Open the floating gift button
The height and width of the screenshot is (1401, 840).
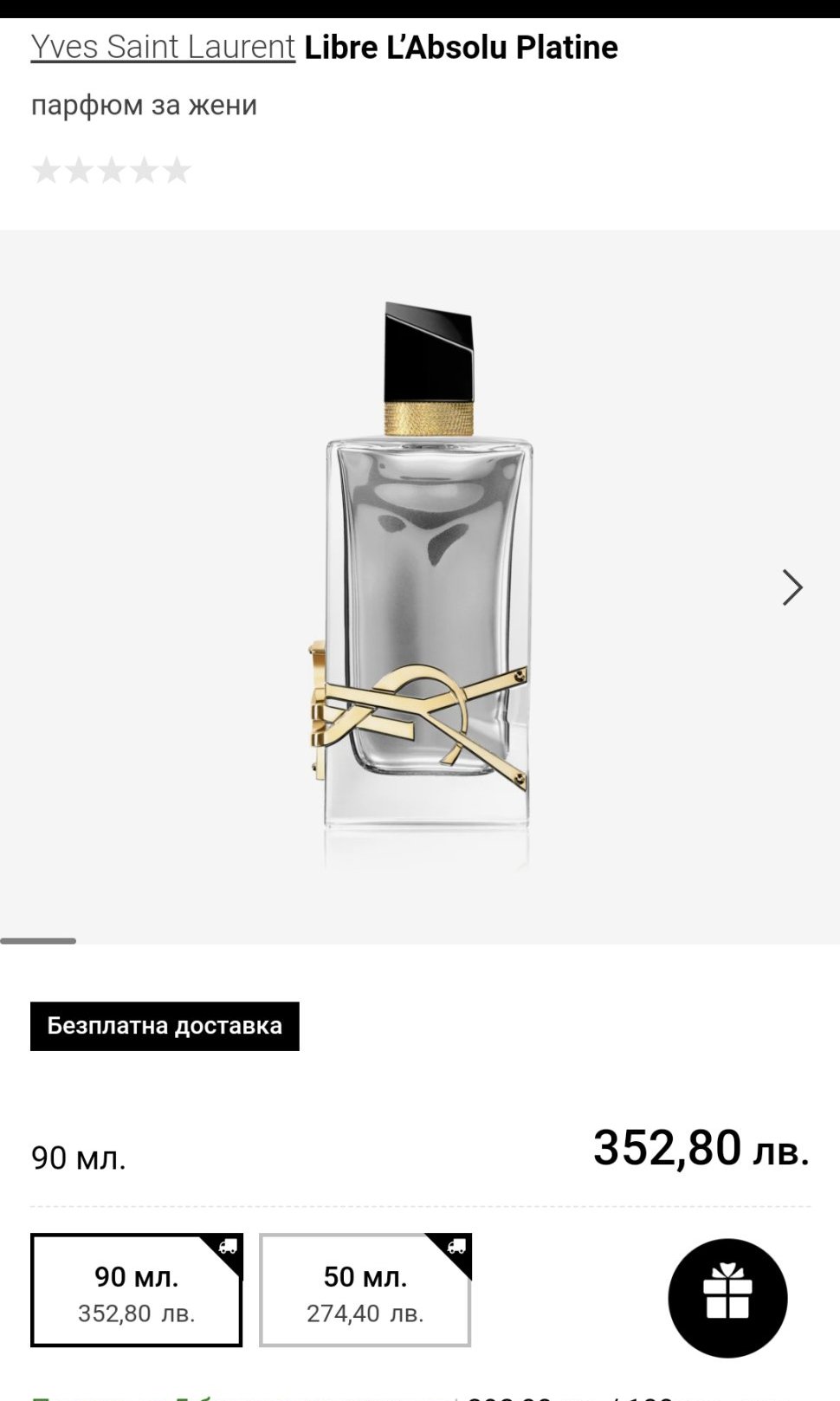[x=727, y=1298]
